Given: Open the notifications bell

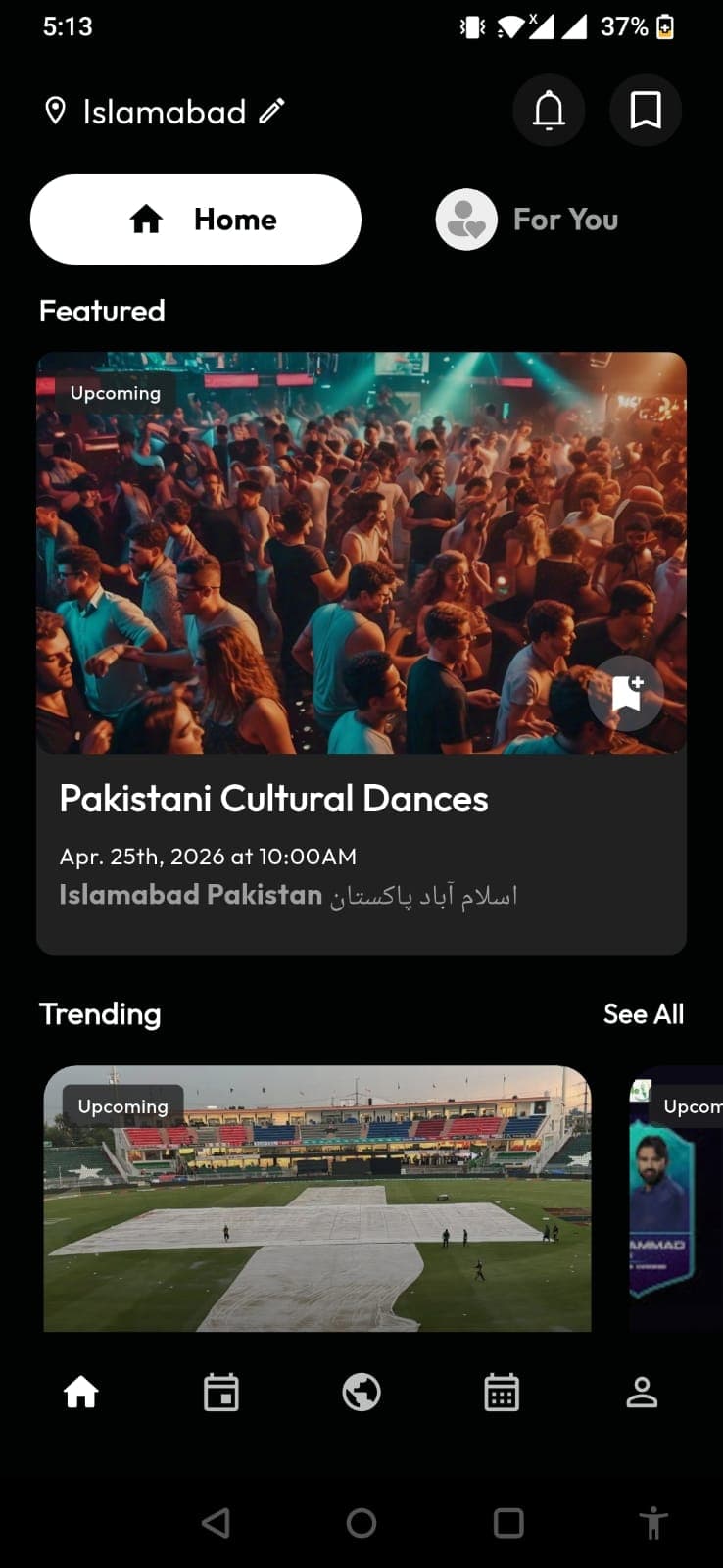Looking at the screenshot, I should (549, 111).
